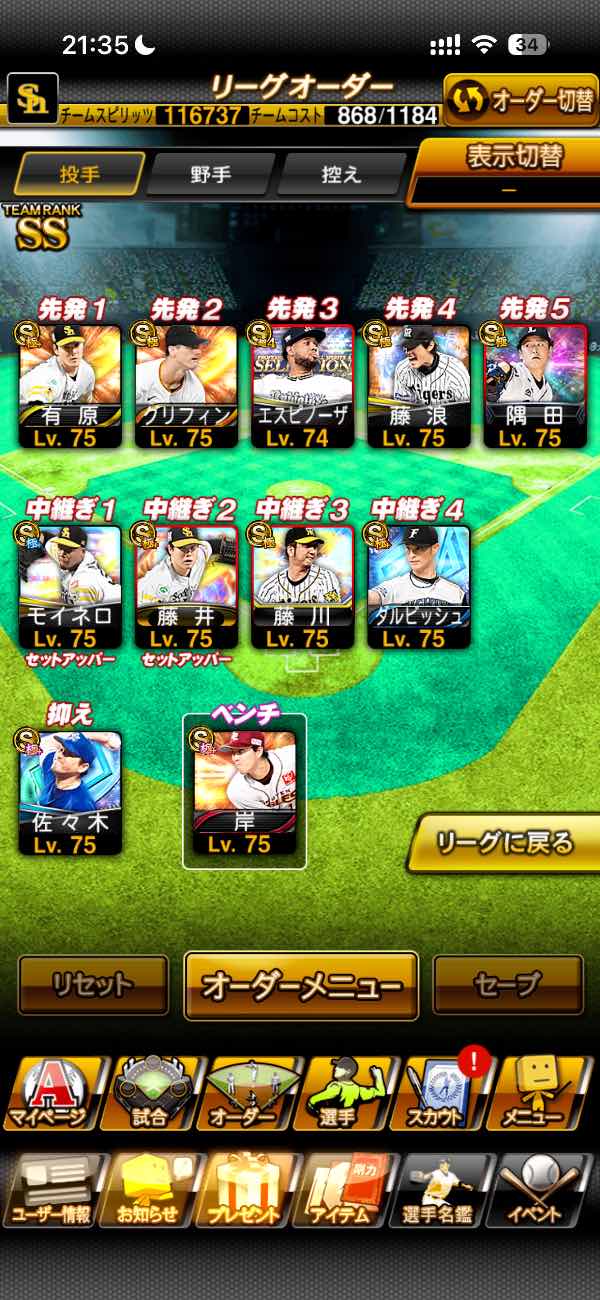Save the order with セーブ

coord(508,985)
